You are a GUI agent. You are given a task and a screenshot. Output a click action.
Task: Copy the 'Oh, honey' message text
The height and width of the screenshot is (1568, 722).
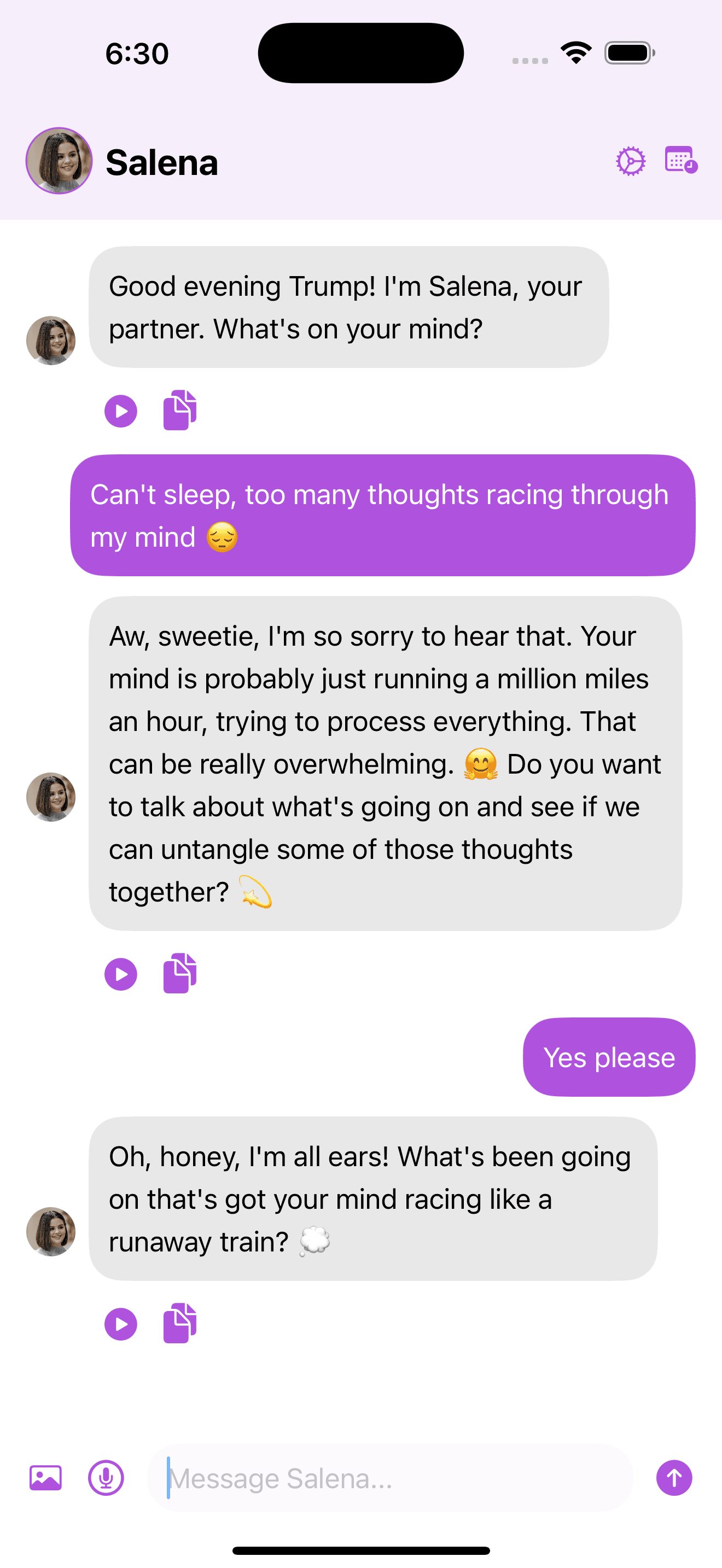click(179, 1323)
